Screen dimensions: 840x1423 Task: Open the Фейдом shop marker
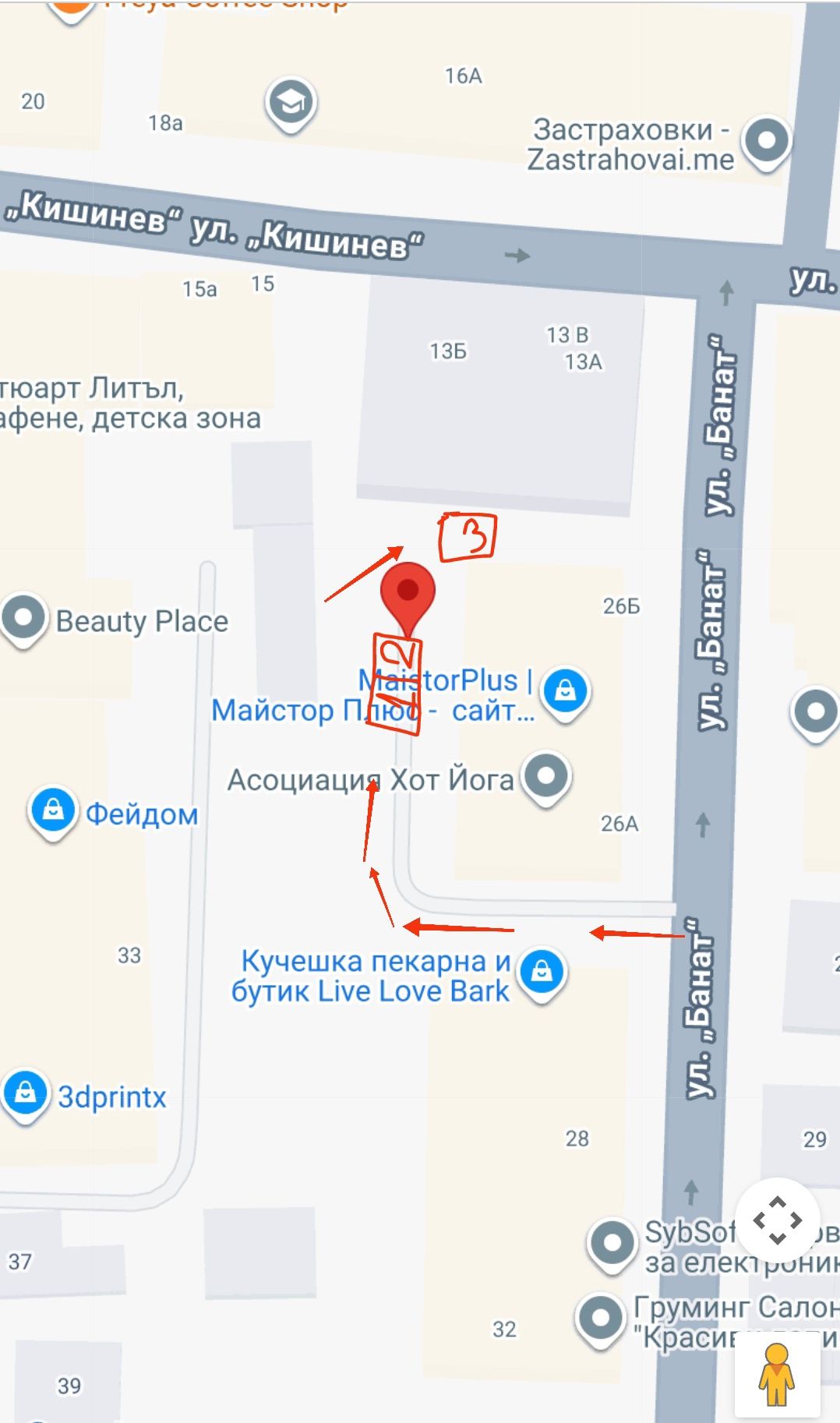coord(52,810)
